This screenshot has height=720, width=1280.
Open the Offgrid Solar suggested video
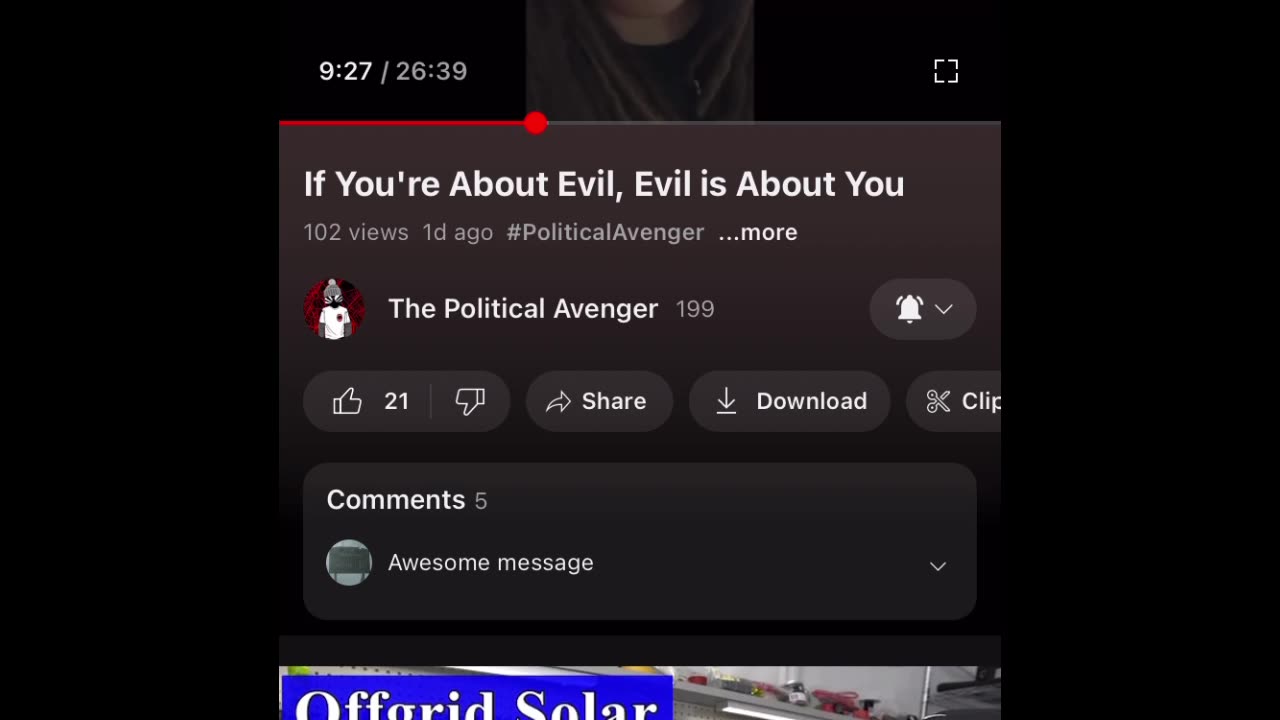639,693
